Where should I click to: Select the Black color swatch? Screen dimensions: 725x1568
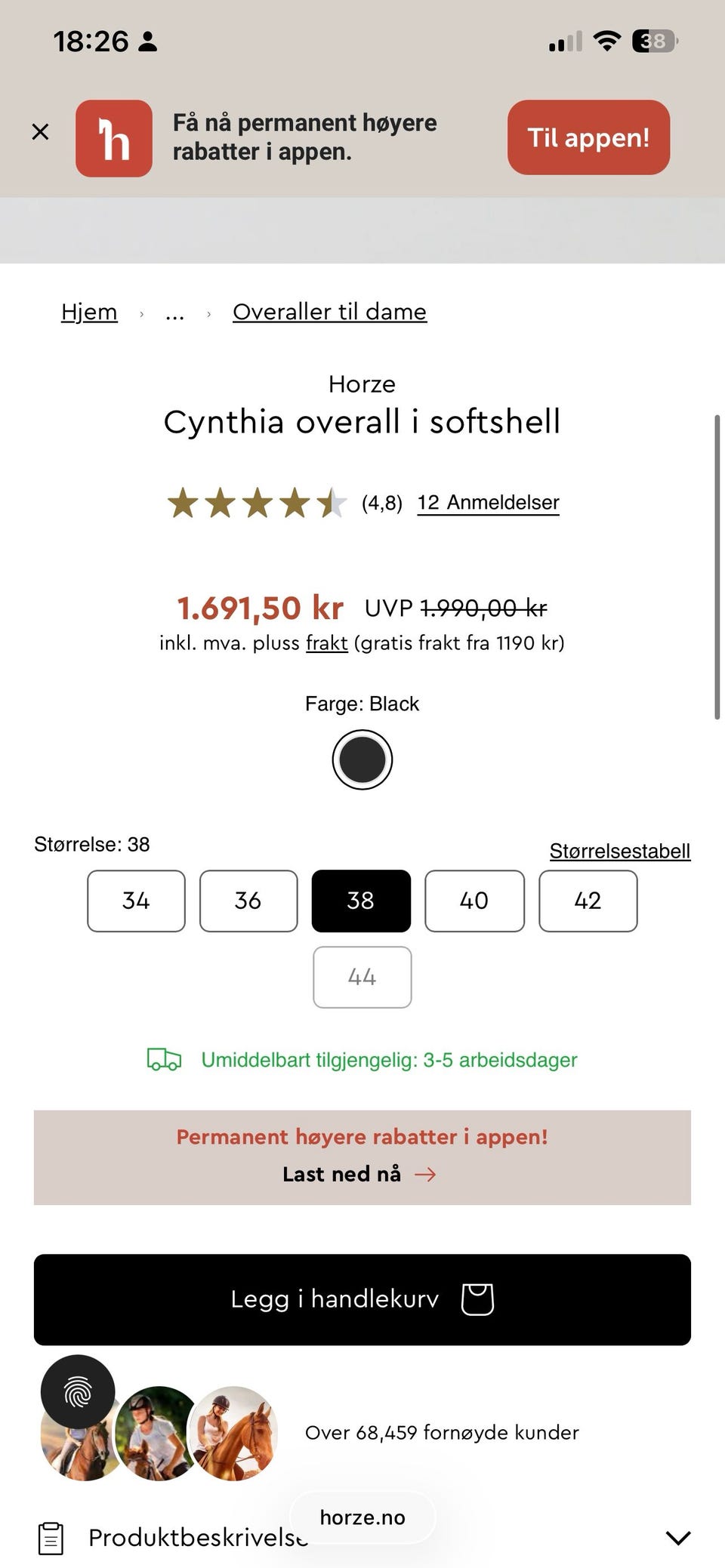(x=362, y=759)
